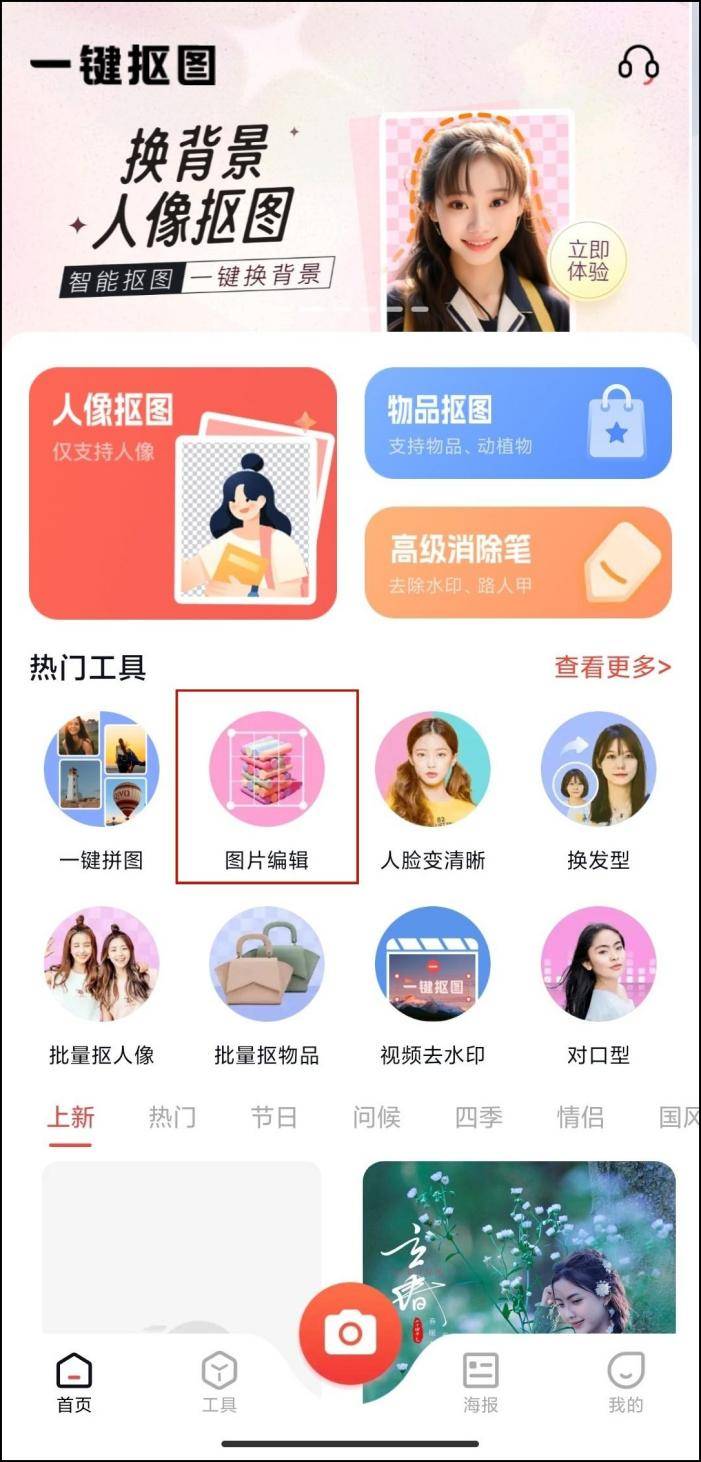Image resolution: width=701 pixels, height=1462 pixels.
Task: Tap 查看更多 to see more tools
Action: pos(612,667)
